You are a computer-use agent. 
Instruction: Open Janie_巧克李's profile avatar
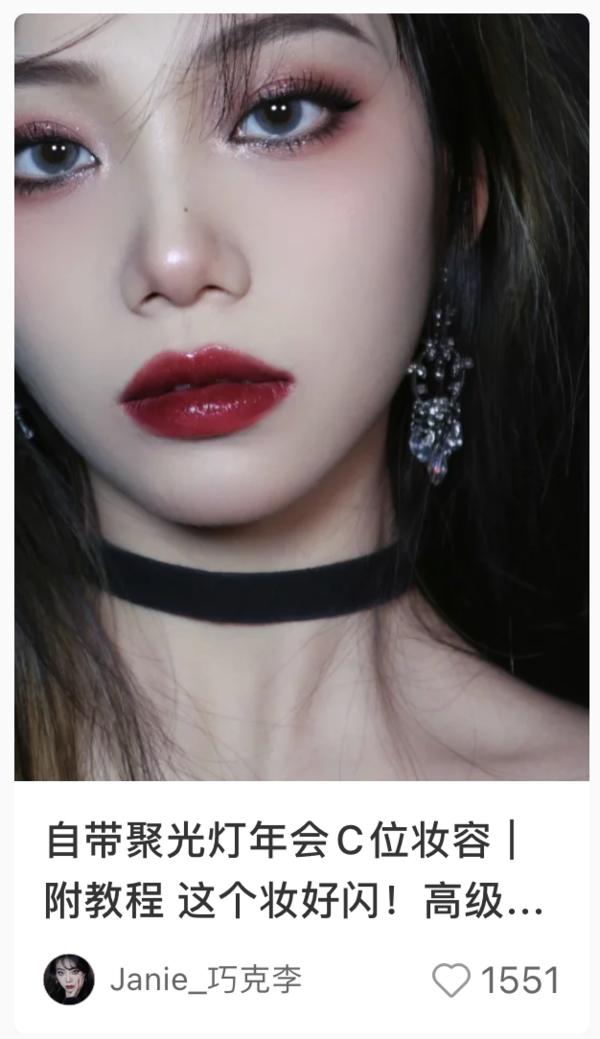[69, 979]
